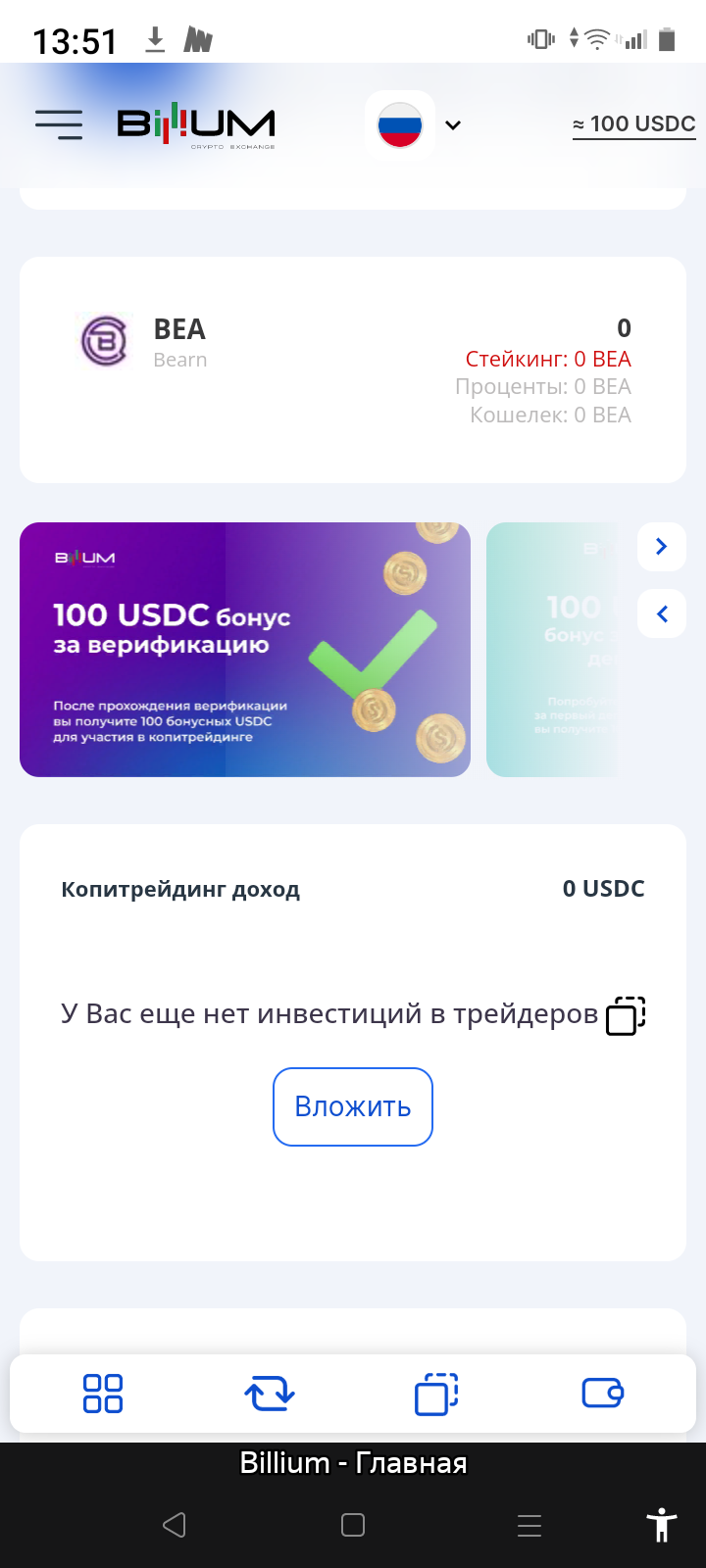Viewport: 706px width, 1568px height.
Task: Switch to the copytrading tab in bottom bar
Action: click(x=436, y=1393)
